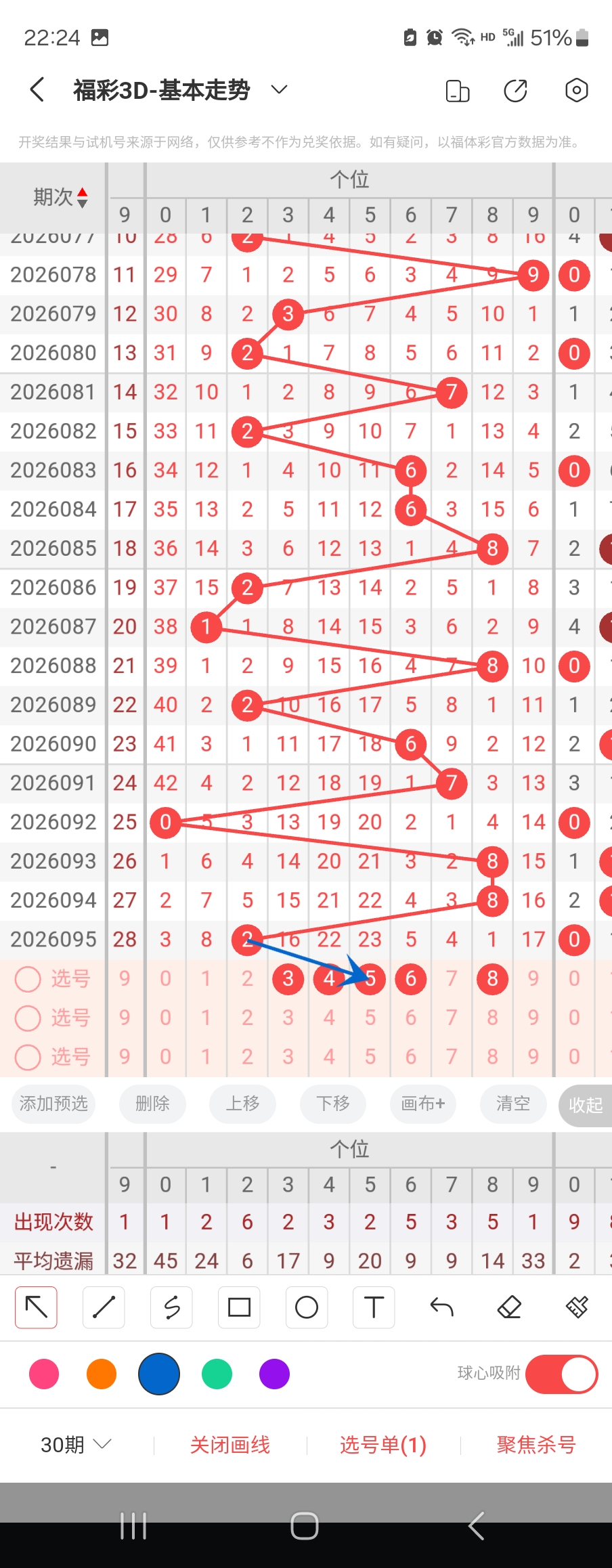The width and height of the screenshot is (612, 1568).
Task: Tap 关闭画线 to exit drawing mode
Action: click(x=230, y=1445)
